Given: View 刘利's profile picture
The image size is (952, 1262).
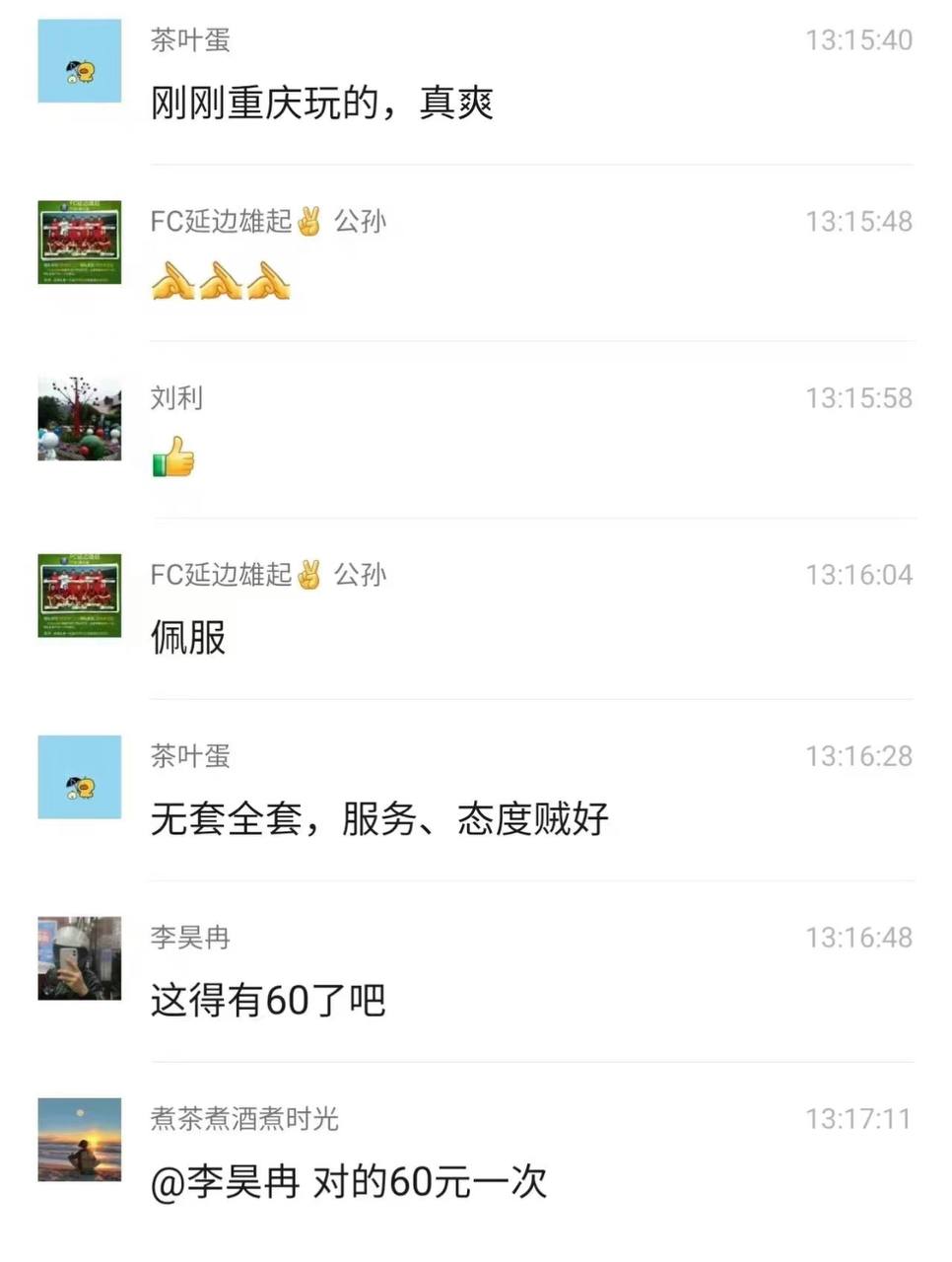Looking at the screenshot, I should 79,418.
